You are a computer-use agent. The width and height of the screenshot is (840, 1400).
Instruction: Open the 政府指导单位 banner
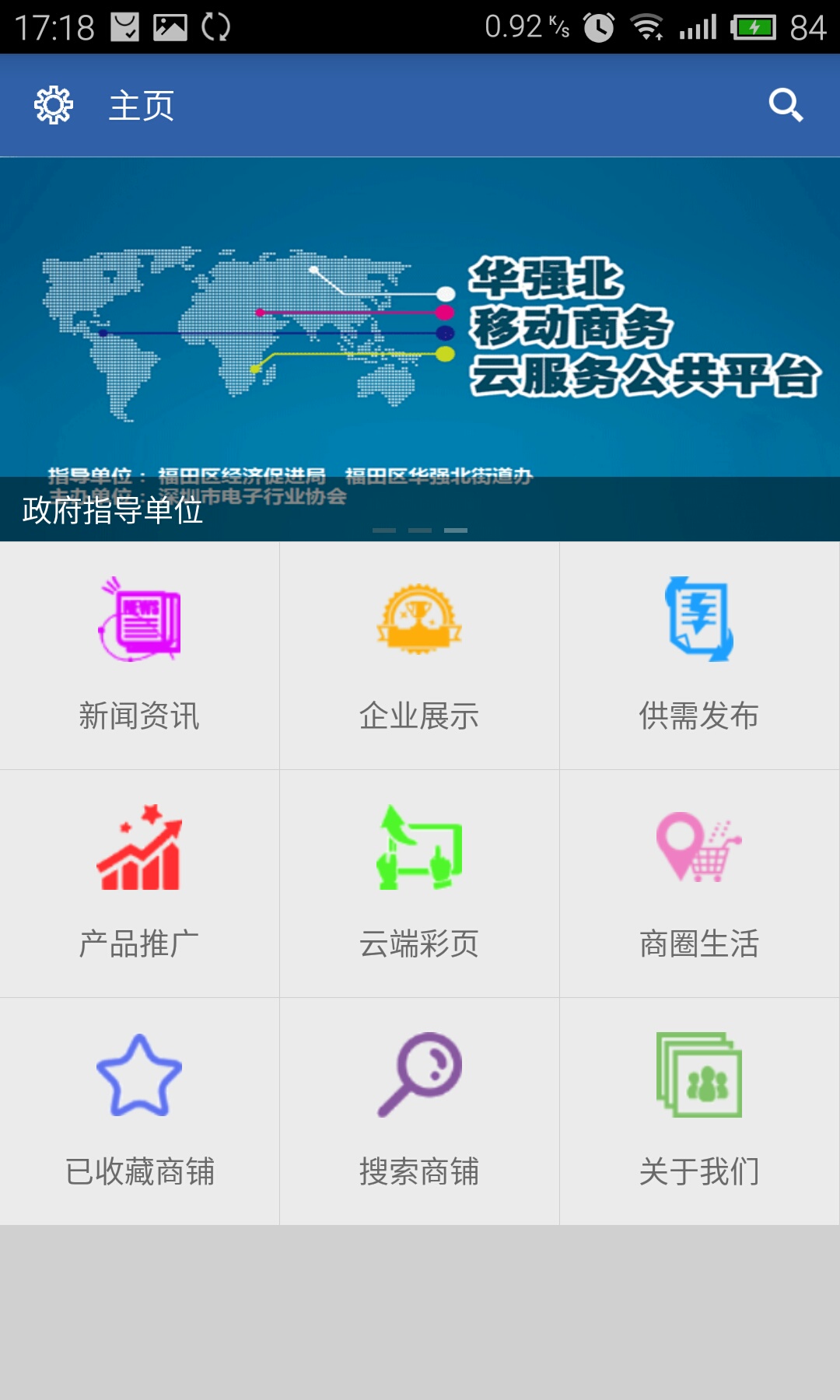pyautogui.click(x=420, y=349)
